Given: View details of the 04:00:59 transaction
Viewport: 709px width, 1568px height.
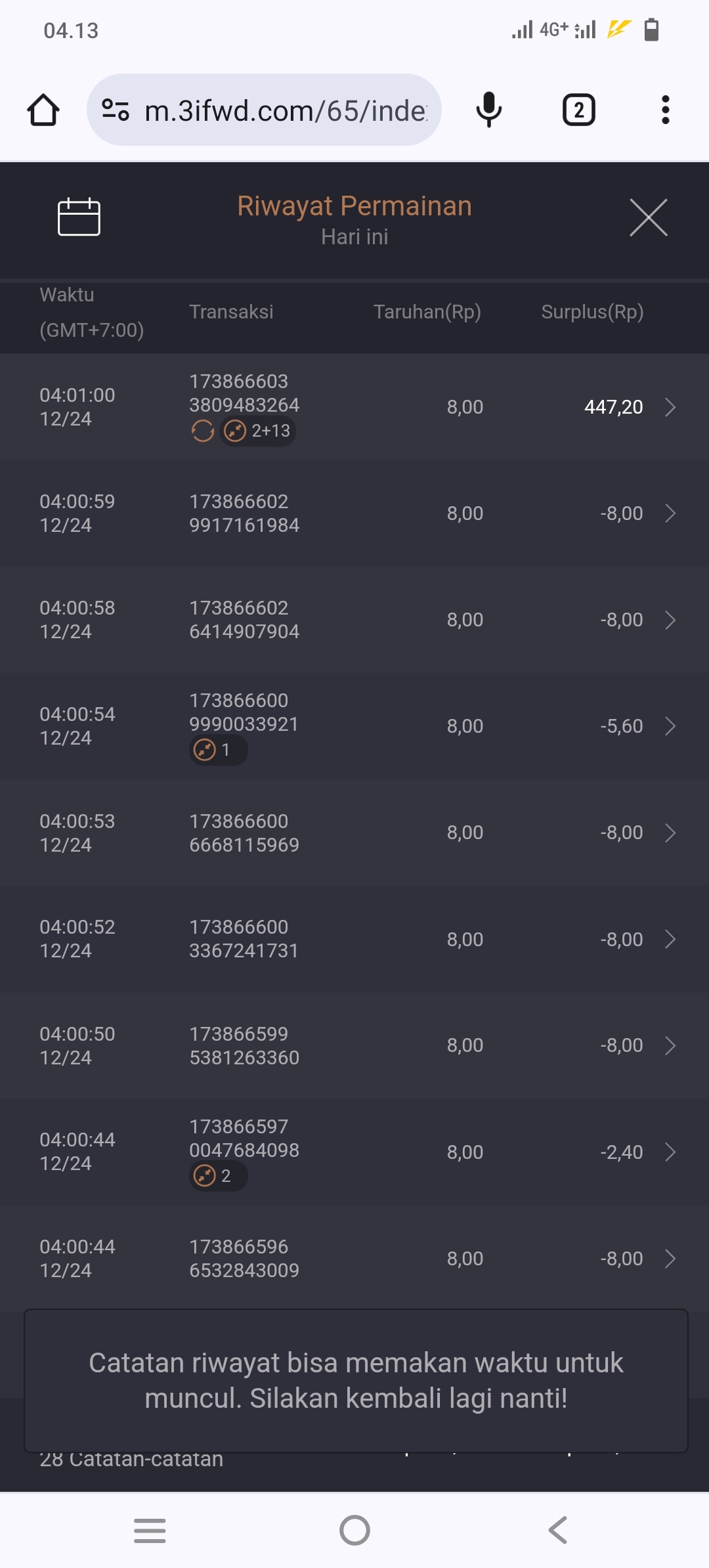Looking at the screenshot, I should 354,513.
